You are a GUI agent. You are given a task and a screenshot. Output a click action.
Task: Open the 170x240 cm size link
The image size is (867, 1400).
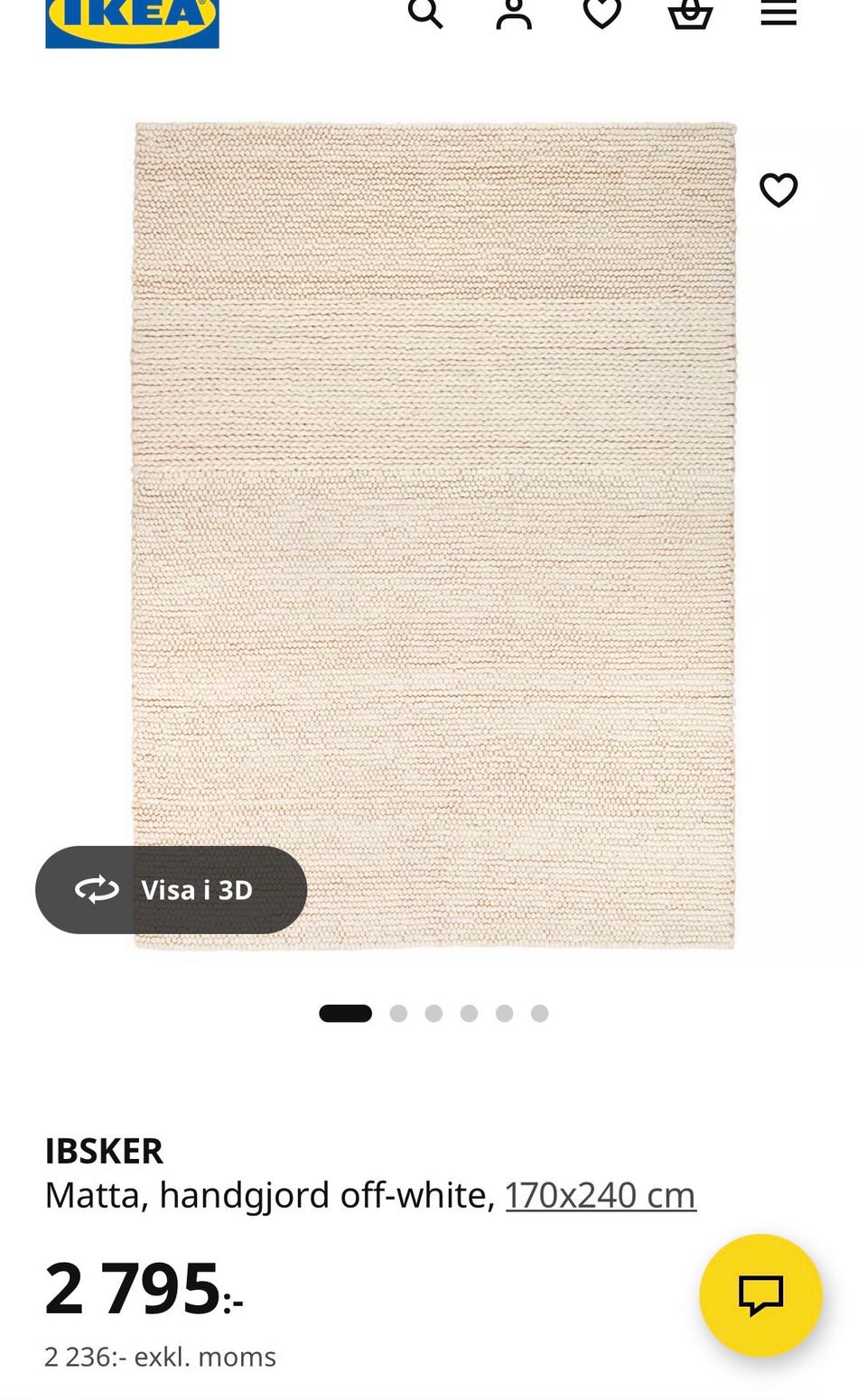601,1195
